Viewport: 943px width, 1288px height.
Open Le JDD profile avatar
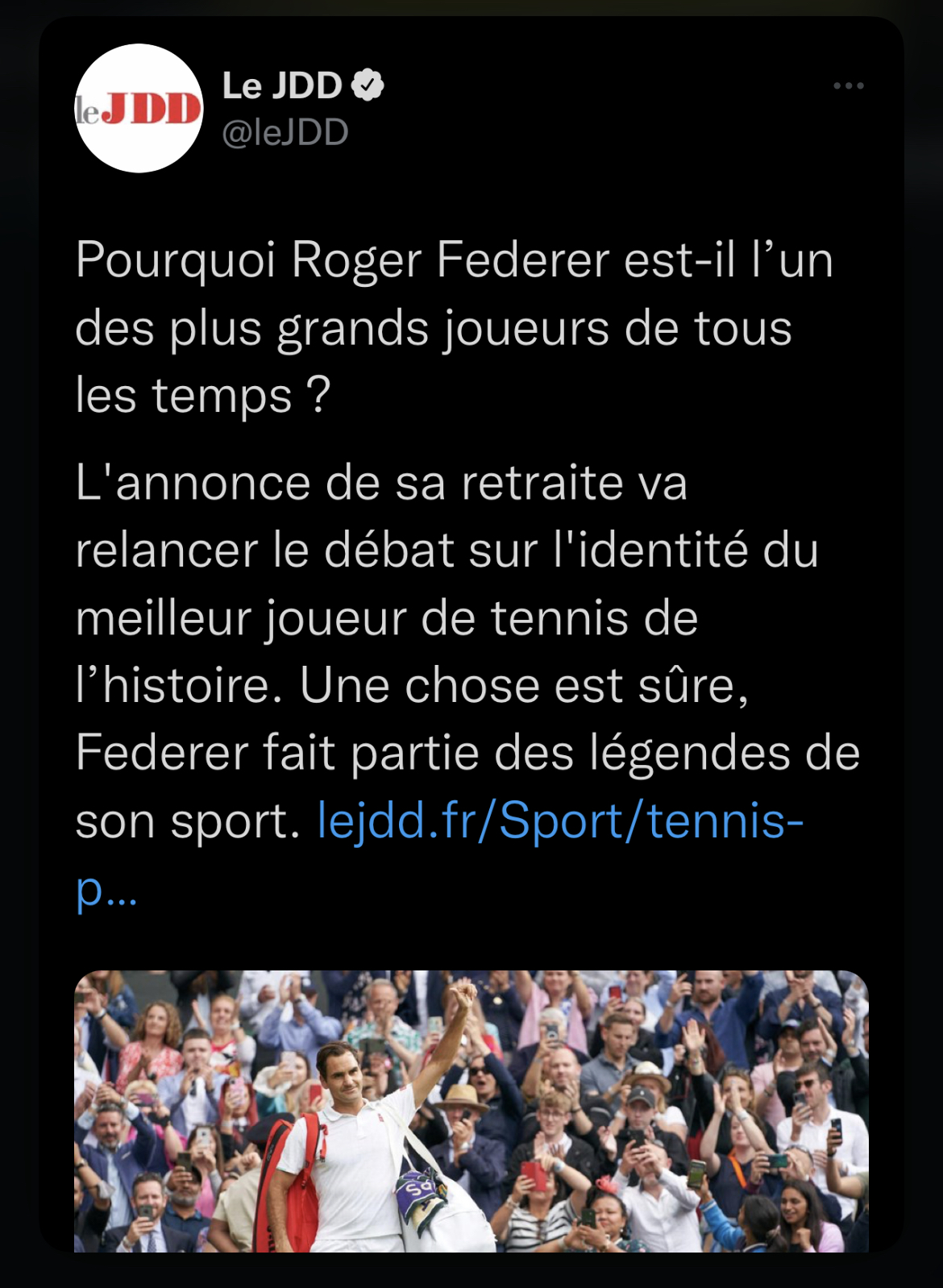click(x=139, y=108)
